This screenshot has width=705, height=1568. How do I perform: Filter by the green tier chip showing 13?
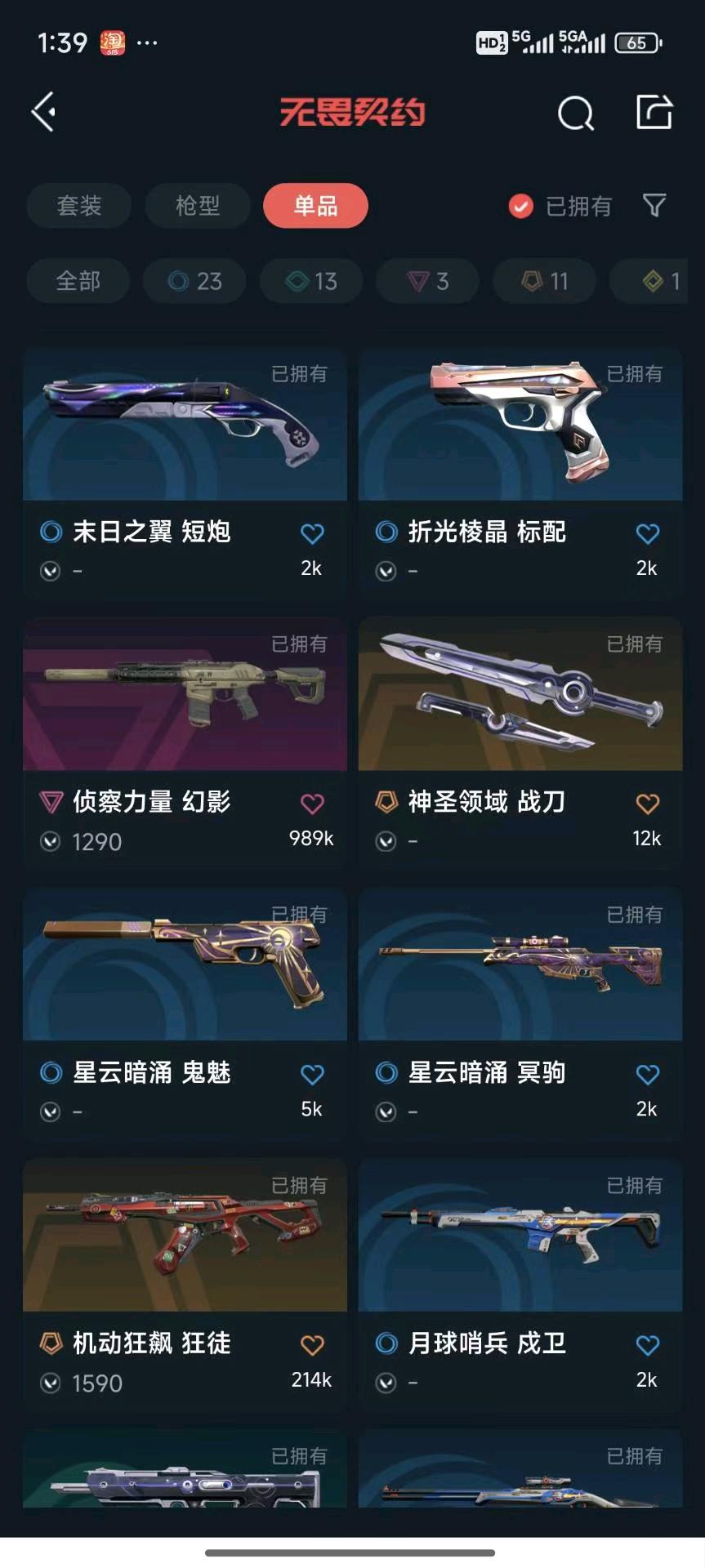pos(312,282)
